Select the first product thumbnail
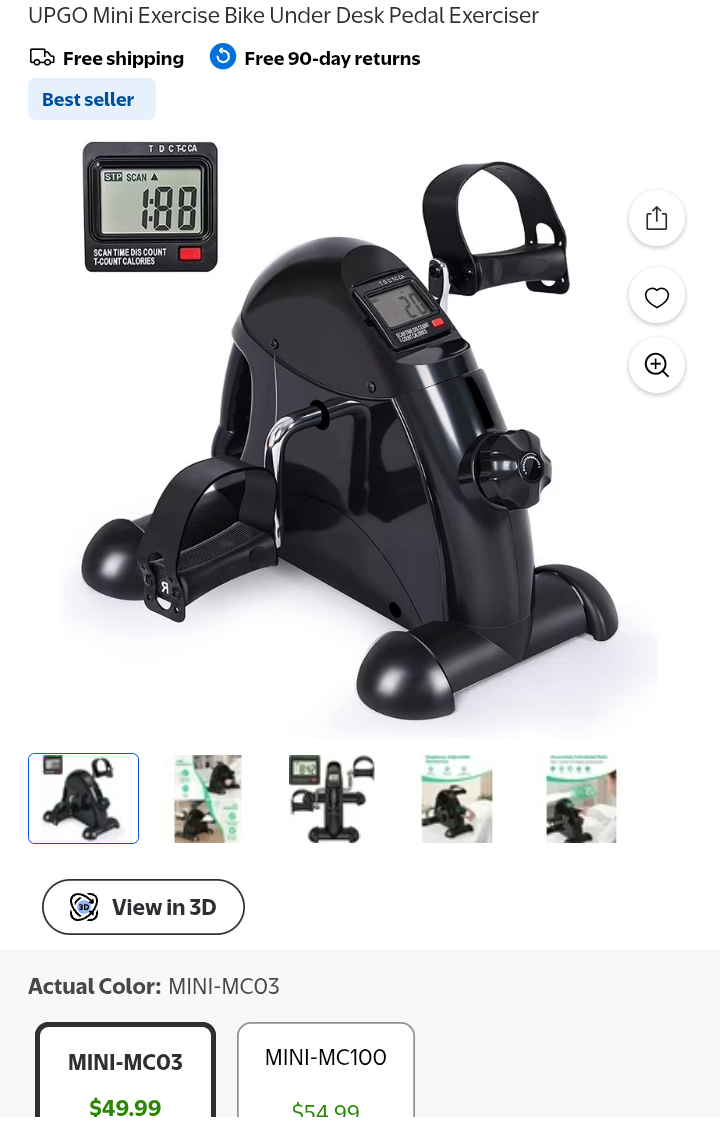The height and width of the screenshot is (1126, 720). [84, 798]
